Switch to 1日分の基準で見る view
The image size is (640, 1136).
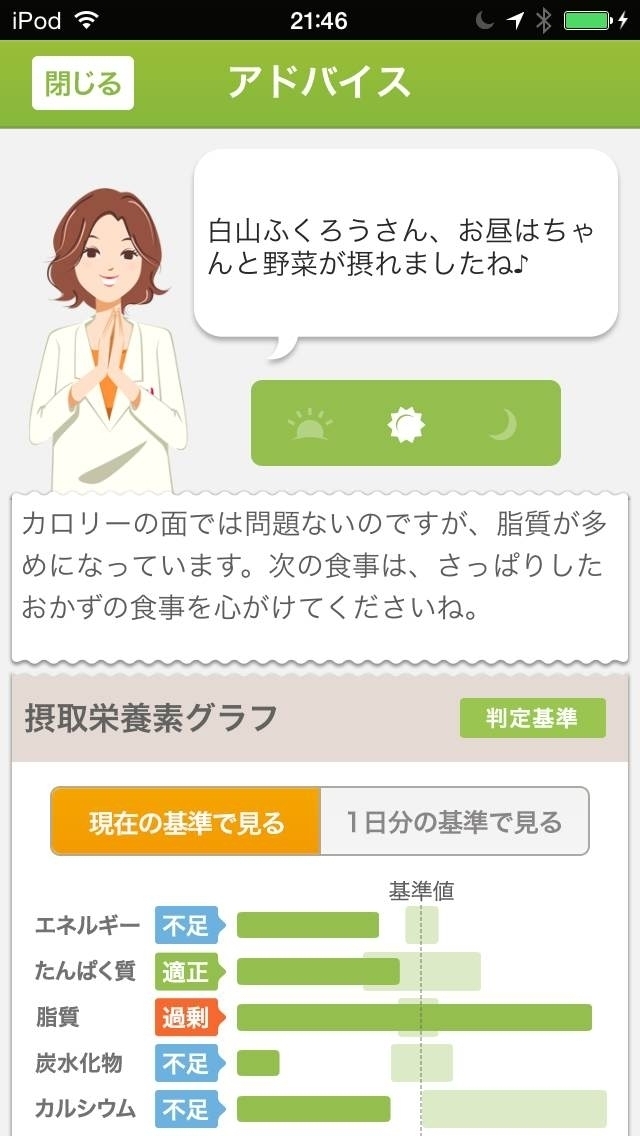point(454,822)
